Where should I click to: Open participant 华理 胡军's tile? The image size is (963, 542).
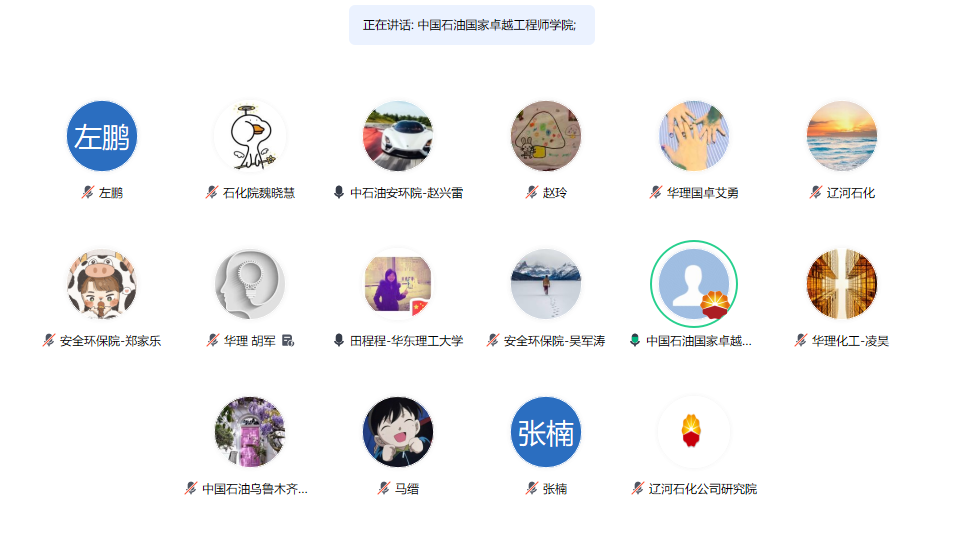(x=250, y=284)
